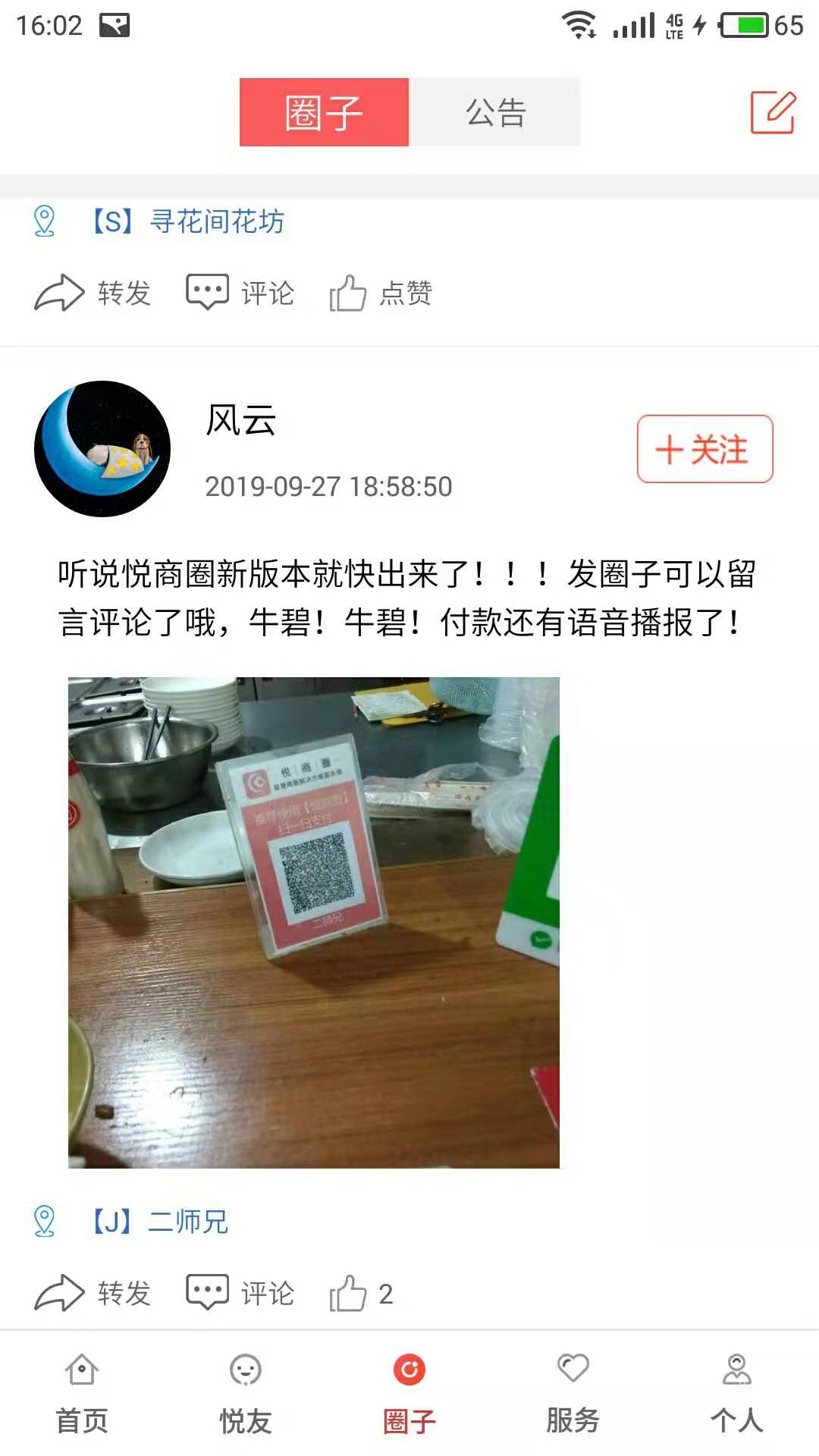The width and height of the screenshot is (819, 1456).
Task: Select 圈子 in the bottom navigation
Action: pos(409,1394)
